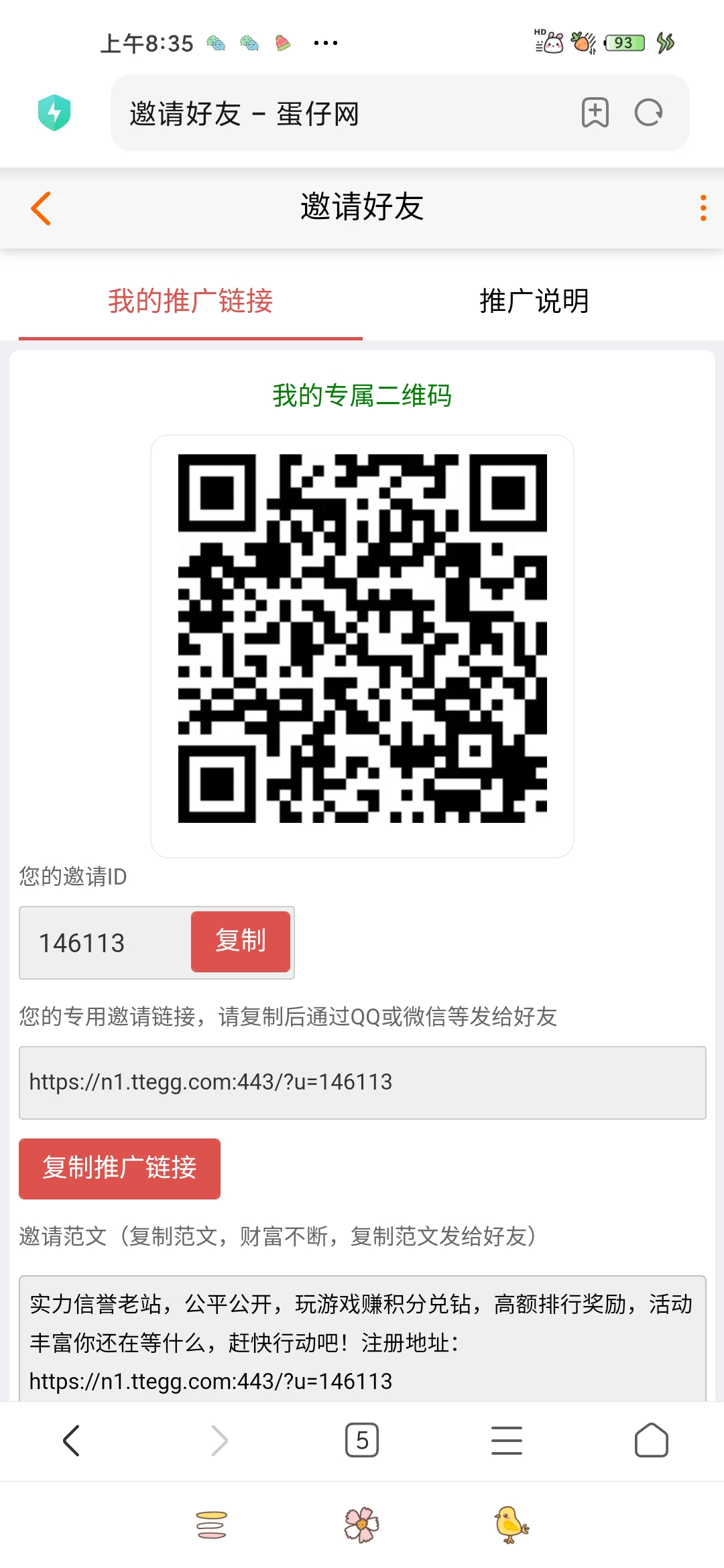Viewport: 724px width, 1568px height.
Task: Open the browser hamburger menu
Action: point(506,1441)
